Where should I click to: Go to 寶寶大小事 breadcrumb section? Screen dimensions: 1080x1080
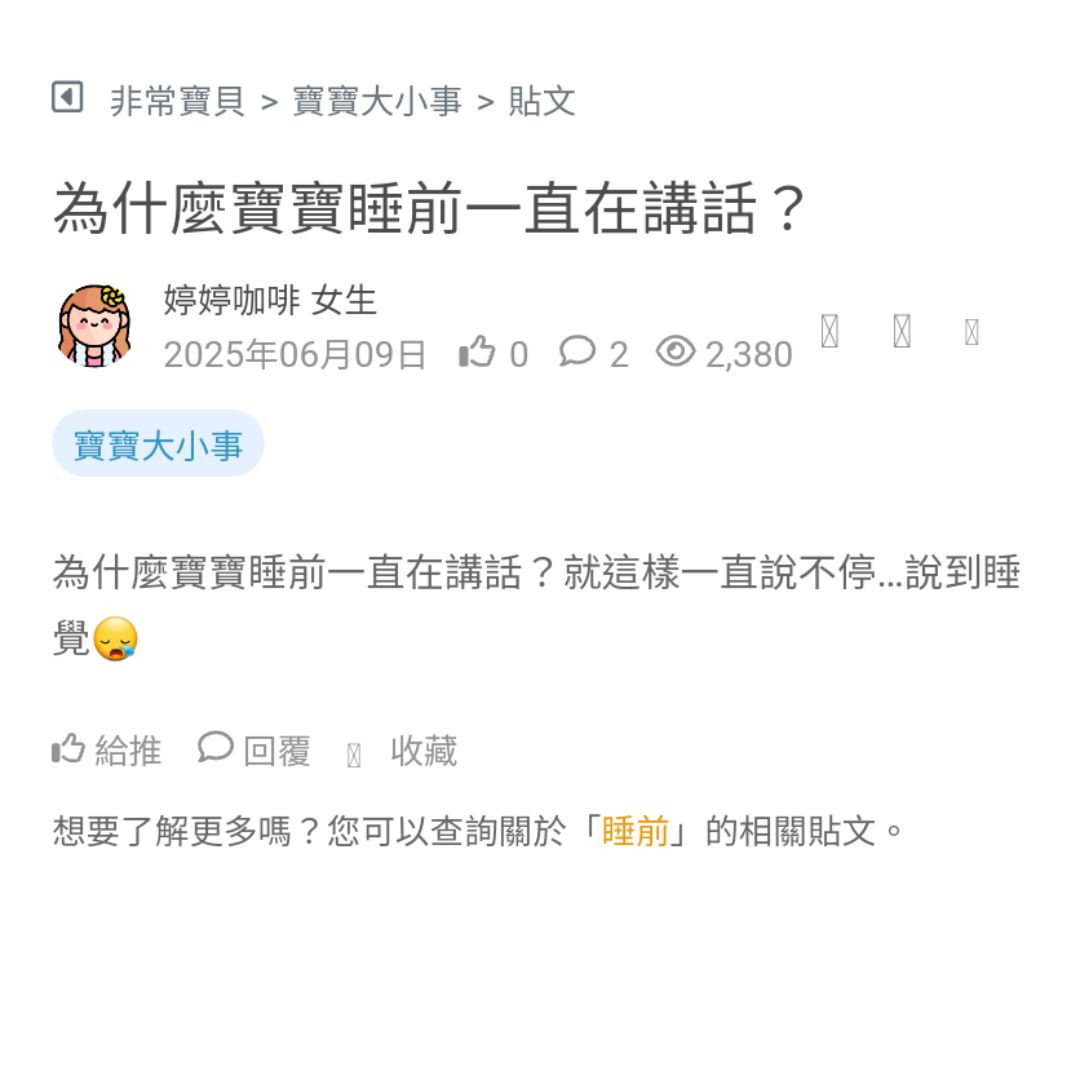[377, 101]
